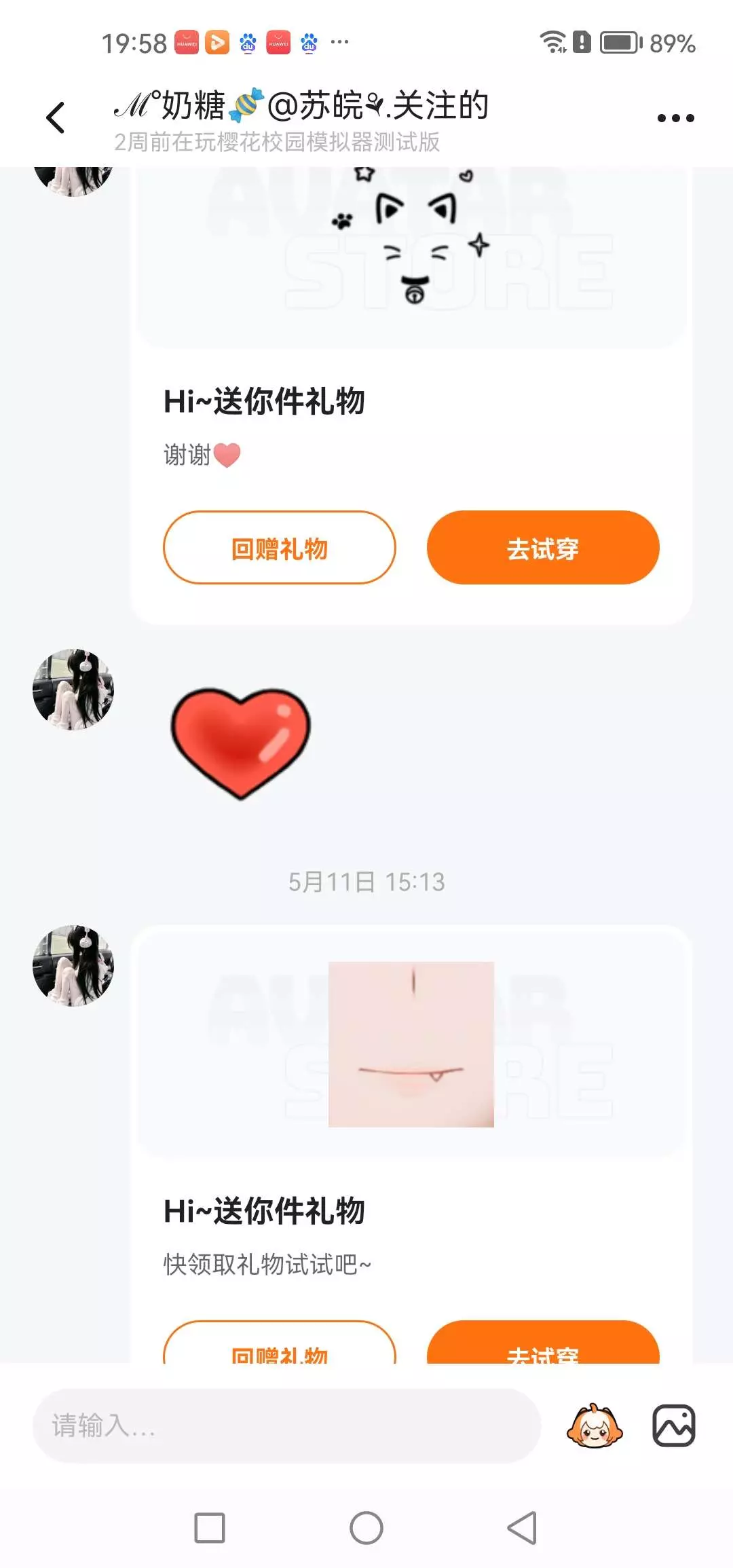Tap 去试穿 under the 谢谢 message
The width and height of the screenshot is (733, 1568).
(543, 548)
